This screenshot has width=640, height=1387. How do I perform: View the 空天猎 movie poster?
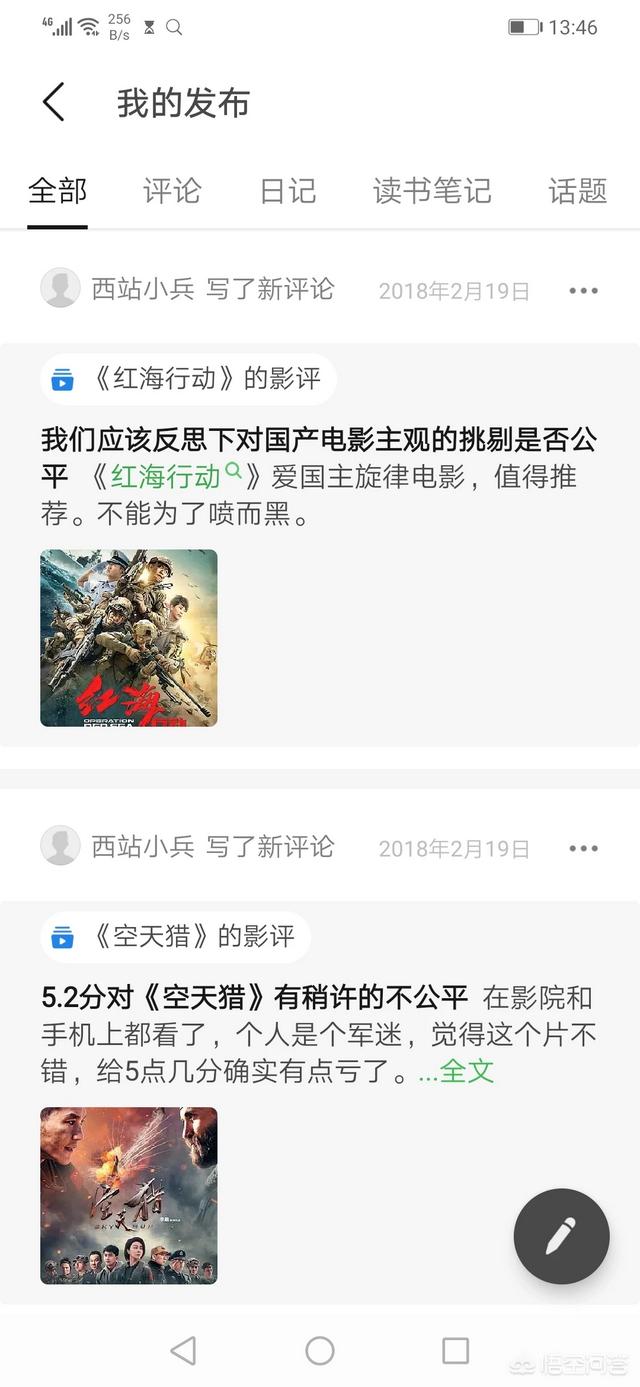129,1195
